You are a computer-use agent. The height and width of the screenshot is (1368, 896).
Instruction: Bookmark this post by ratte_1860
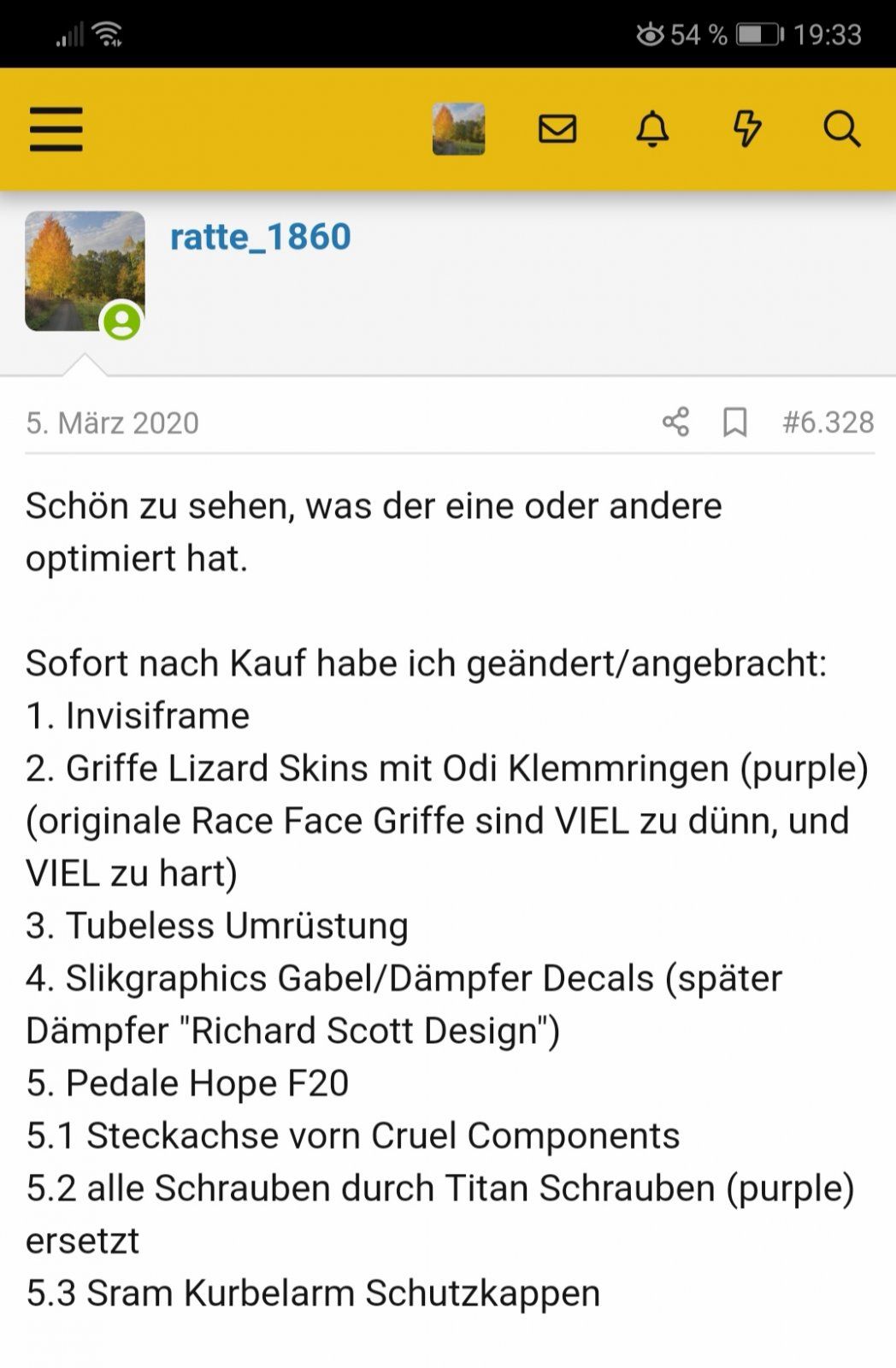734,422
